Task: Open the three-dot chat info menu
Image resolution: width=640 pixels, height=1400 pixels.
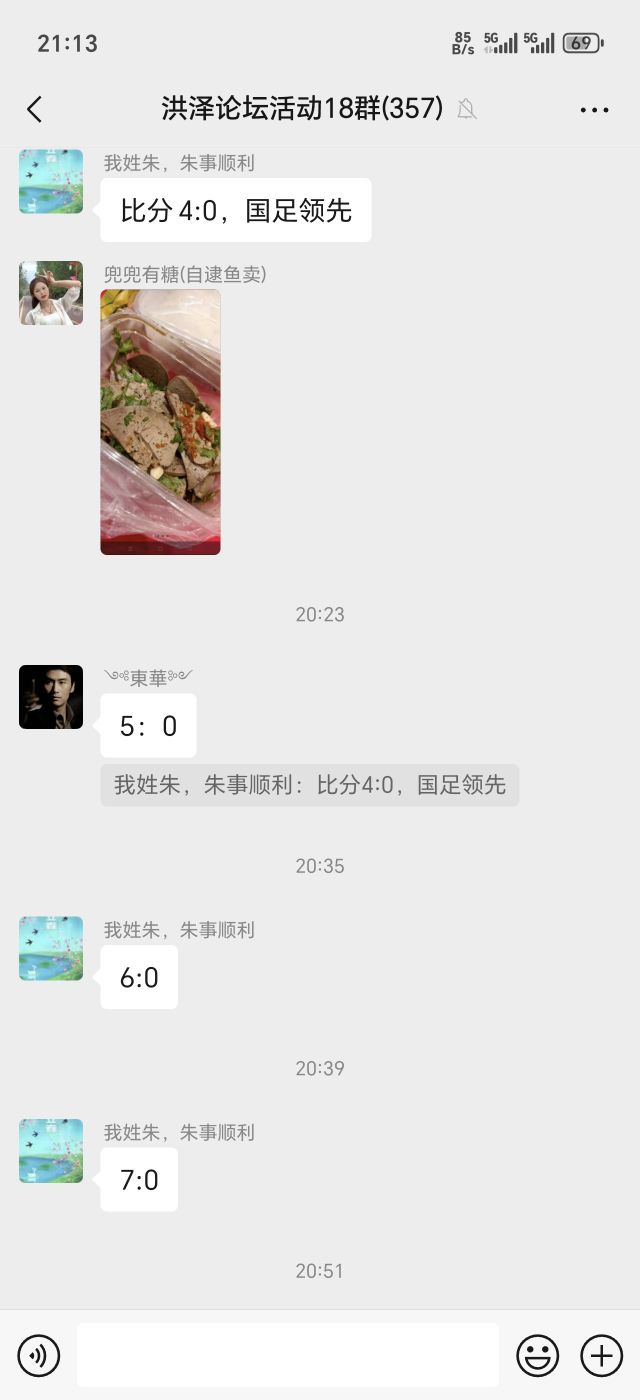Action: [x=594, y=110]
